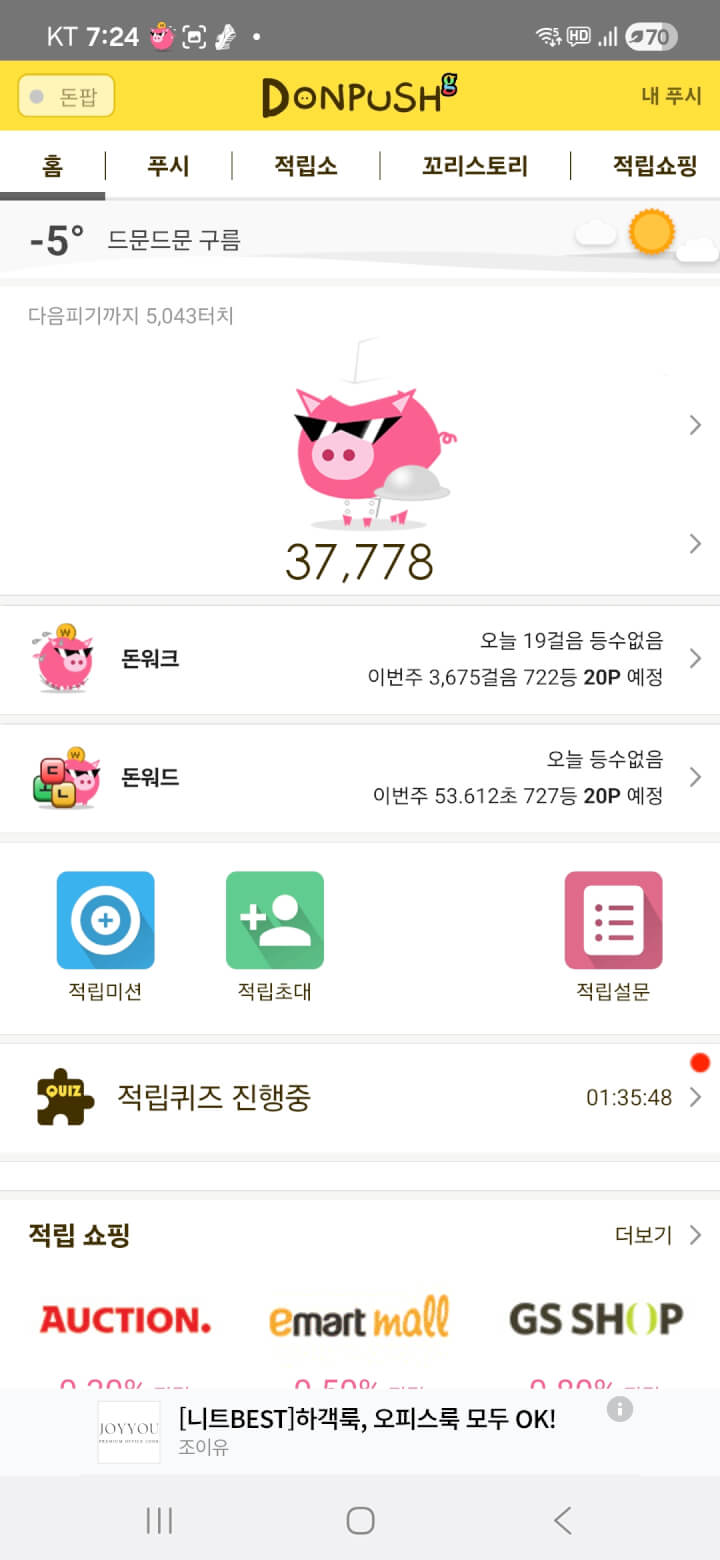Go back with the system back button
This screenshot has width=720, height=1560.
(x=562, y=1521)
